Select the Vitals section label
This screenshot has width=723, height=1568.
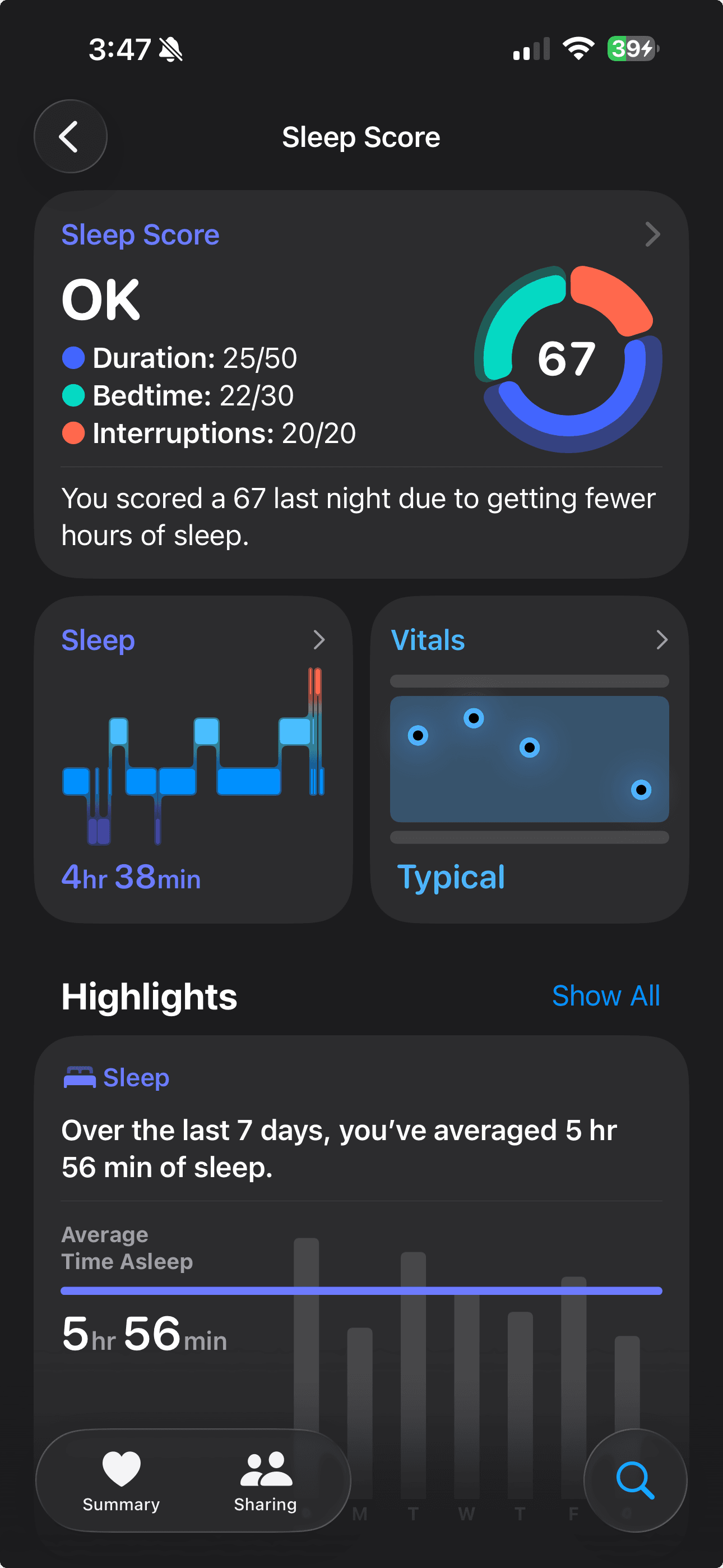[x=427, y=640]
